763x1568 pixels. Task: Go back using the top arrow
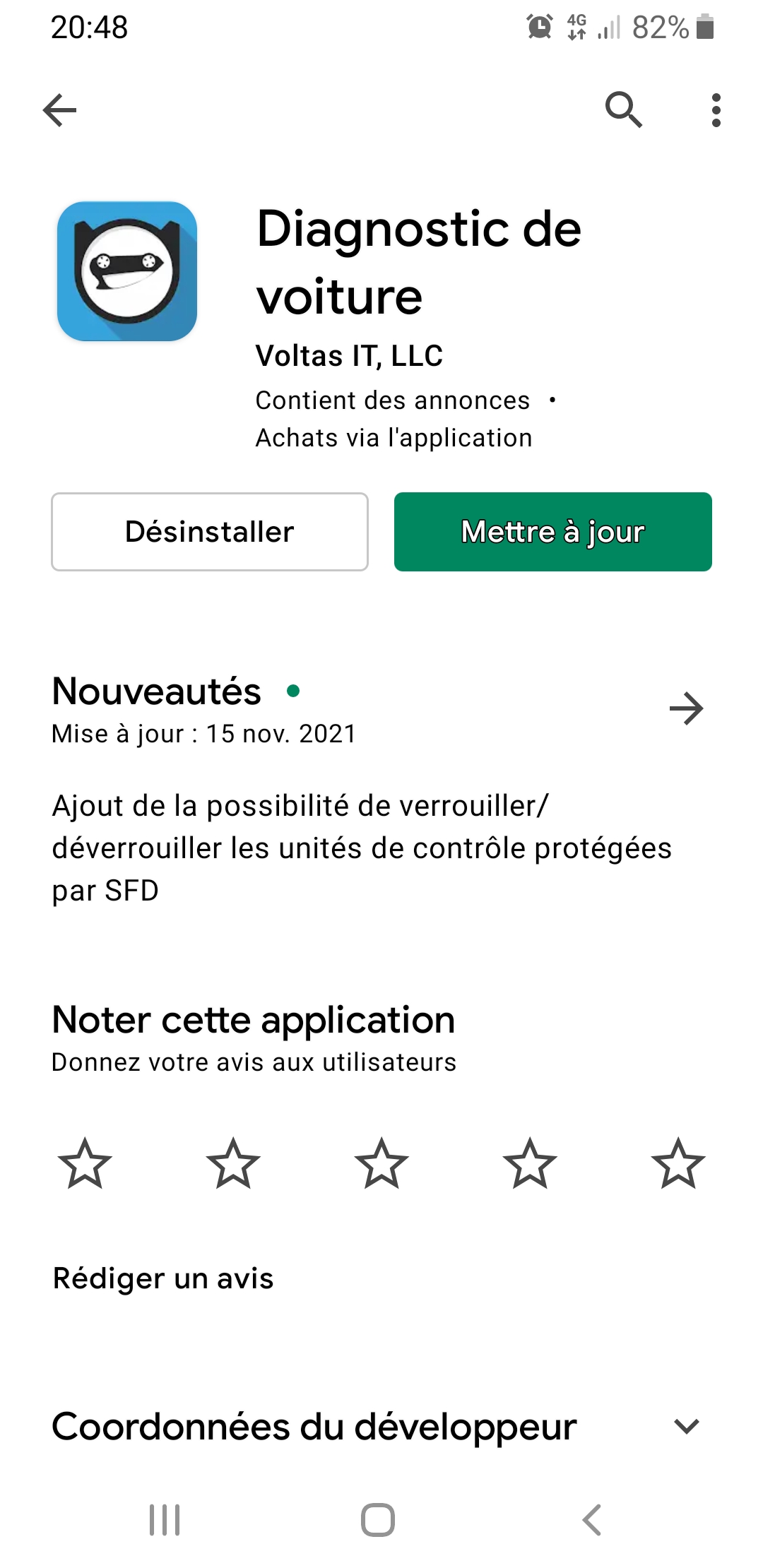click(x=60, y=110)
